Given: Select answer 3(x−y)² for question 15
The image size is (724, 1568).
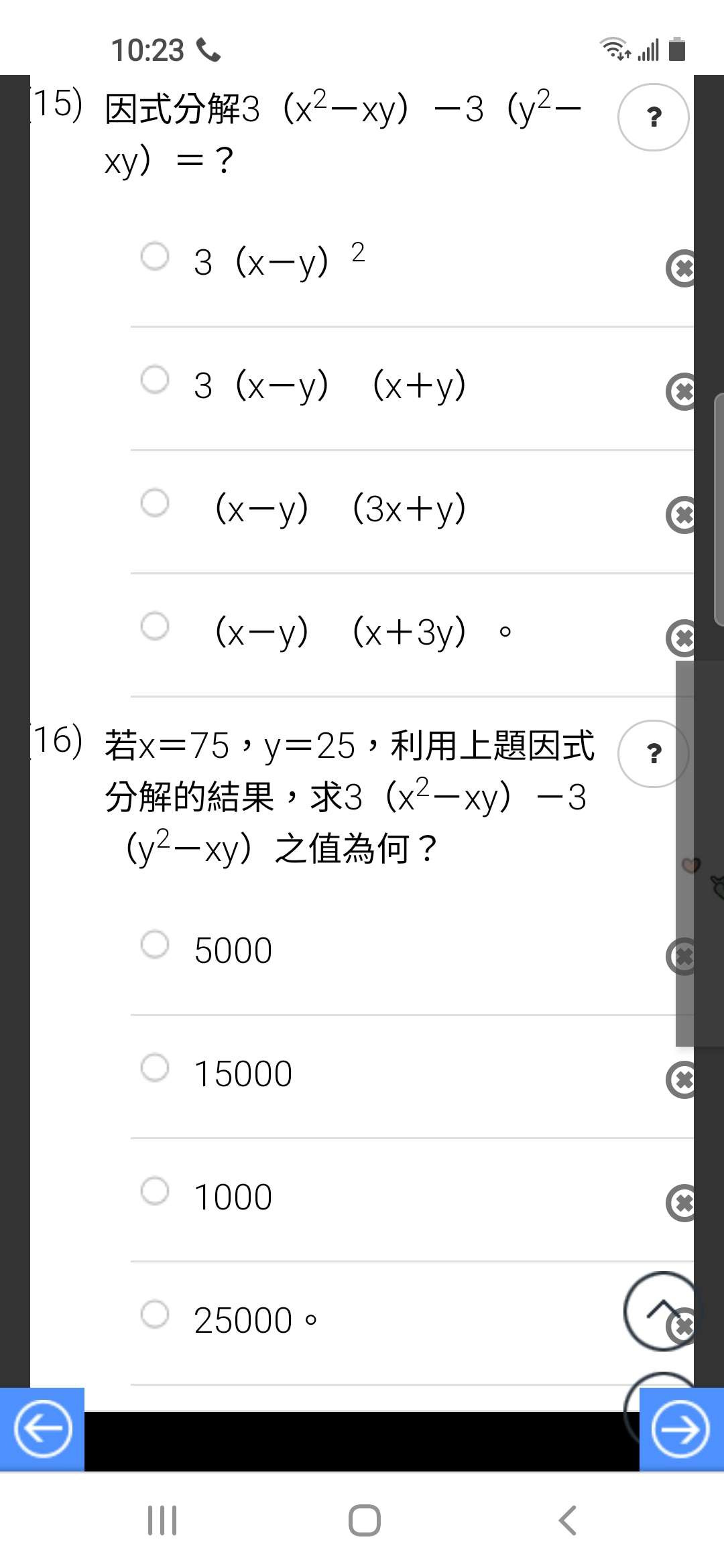Looking at the screenshot, I should [155, 256].
